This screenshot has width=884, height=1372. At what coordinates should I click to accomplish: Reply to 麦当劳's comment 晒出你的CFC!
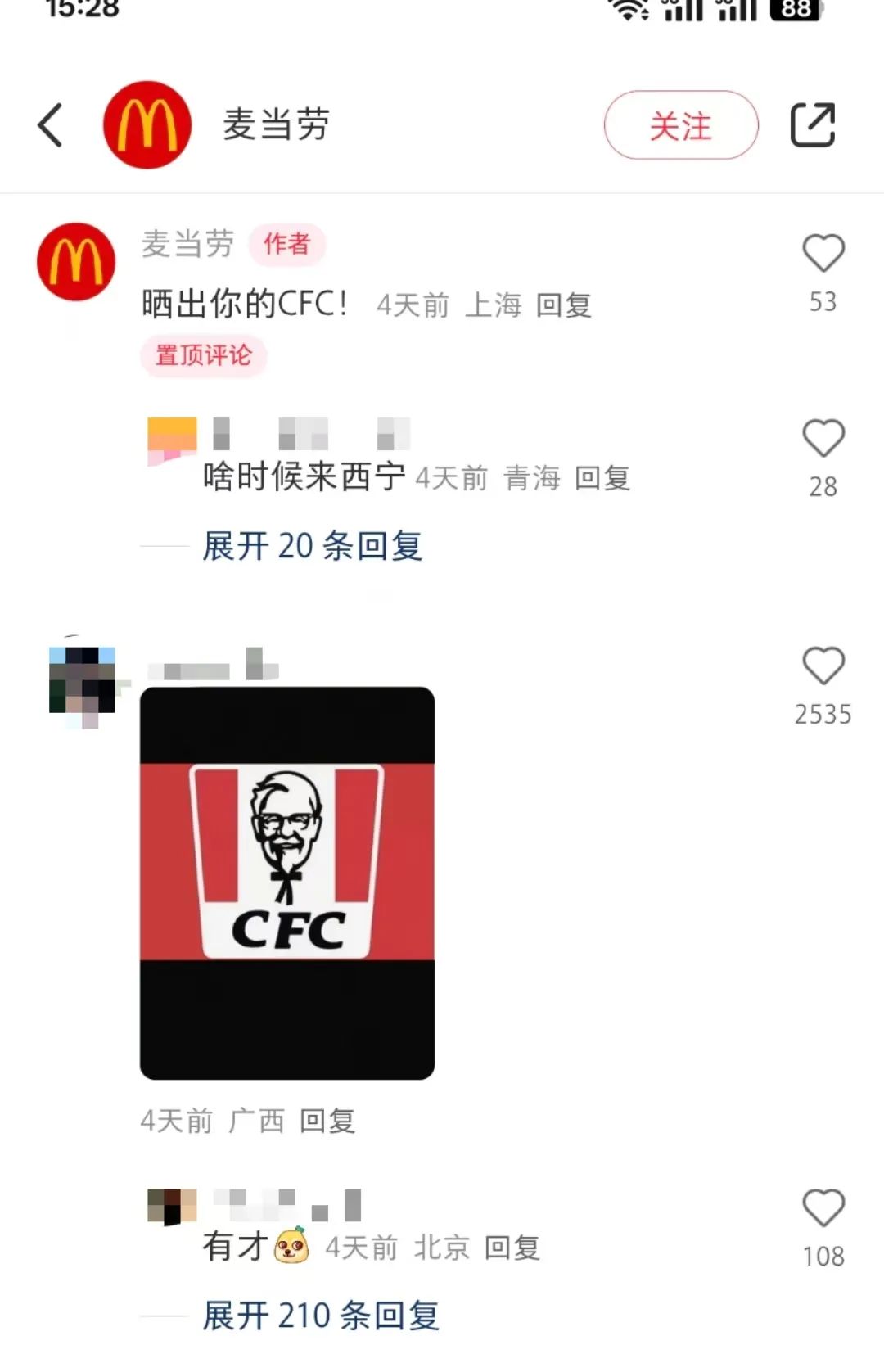563,305
